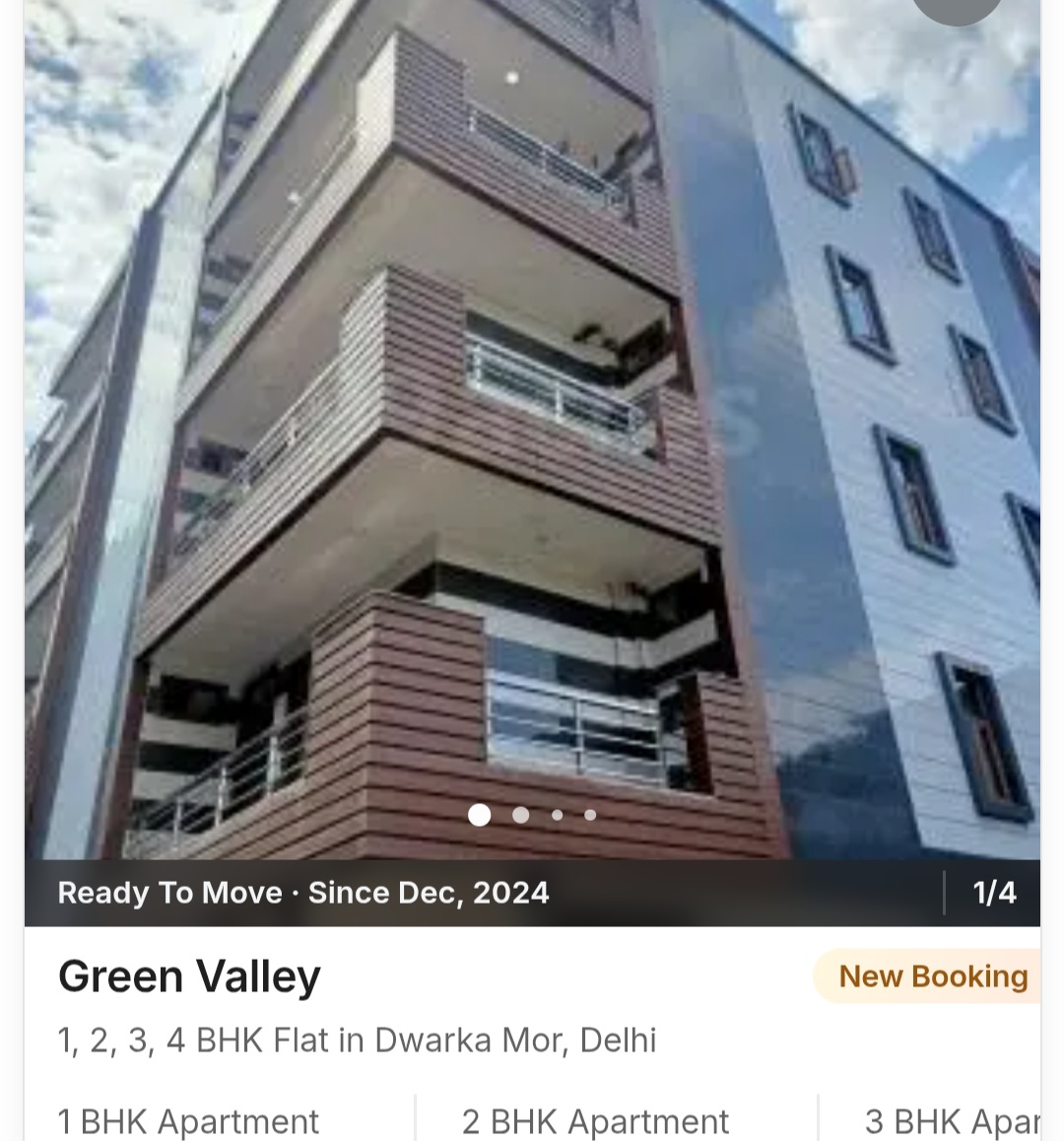Select the carousel dot progress indicator row
This screenshot has width=1064, height=1141.
click(535, 815)
